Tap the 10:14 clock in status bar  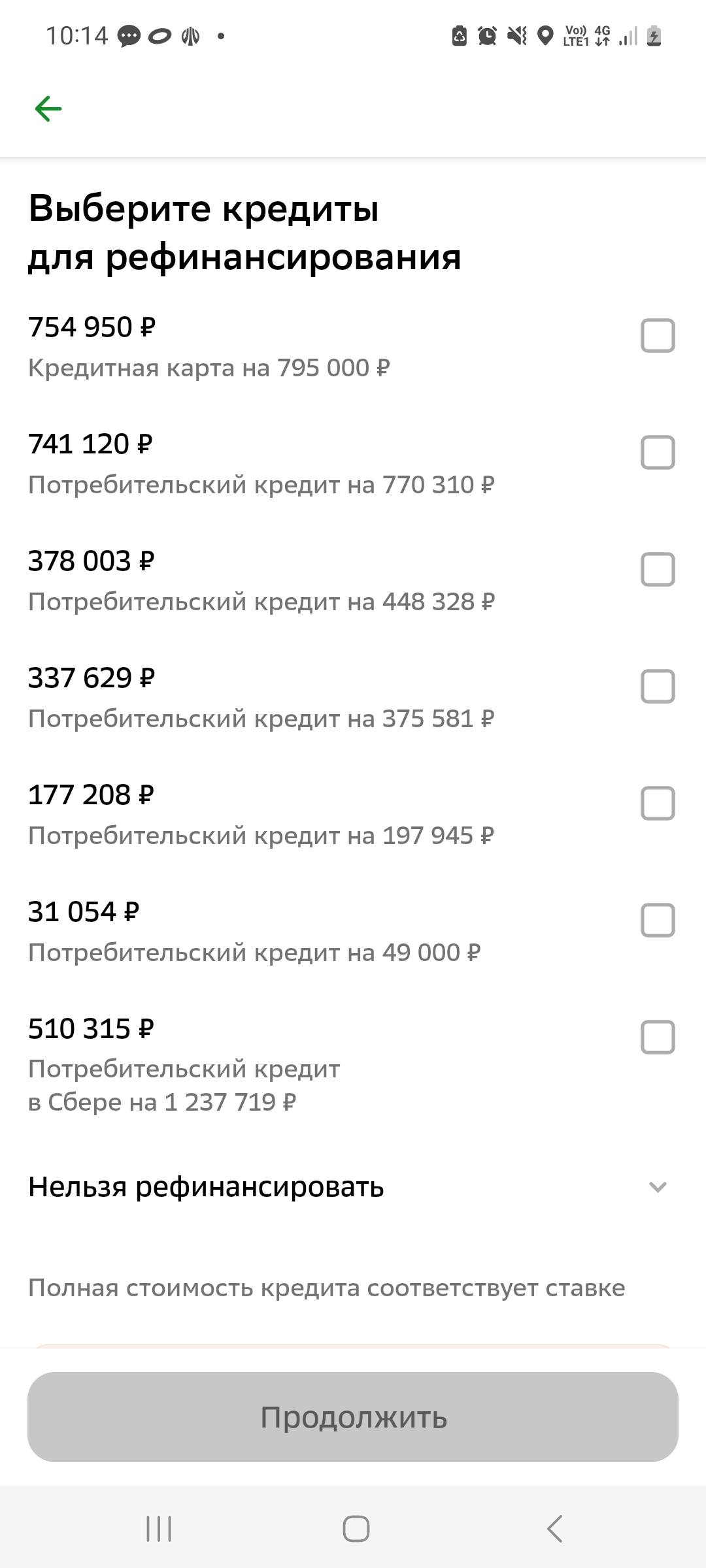(x=76, y=36)
